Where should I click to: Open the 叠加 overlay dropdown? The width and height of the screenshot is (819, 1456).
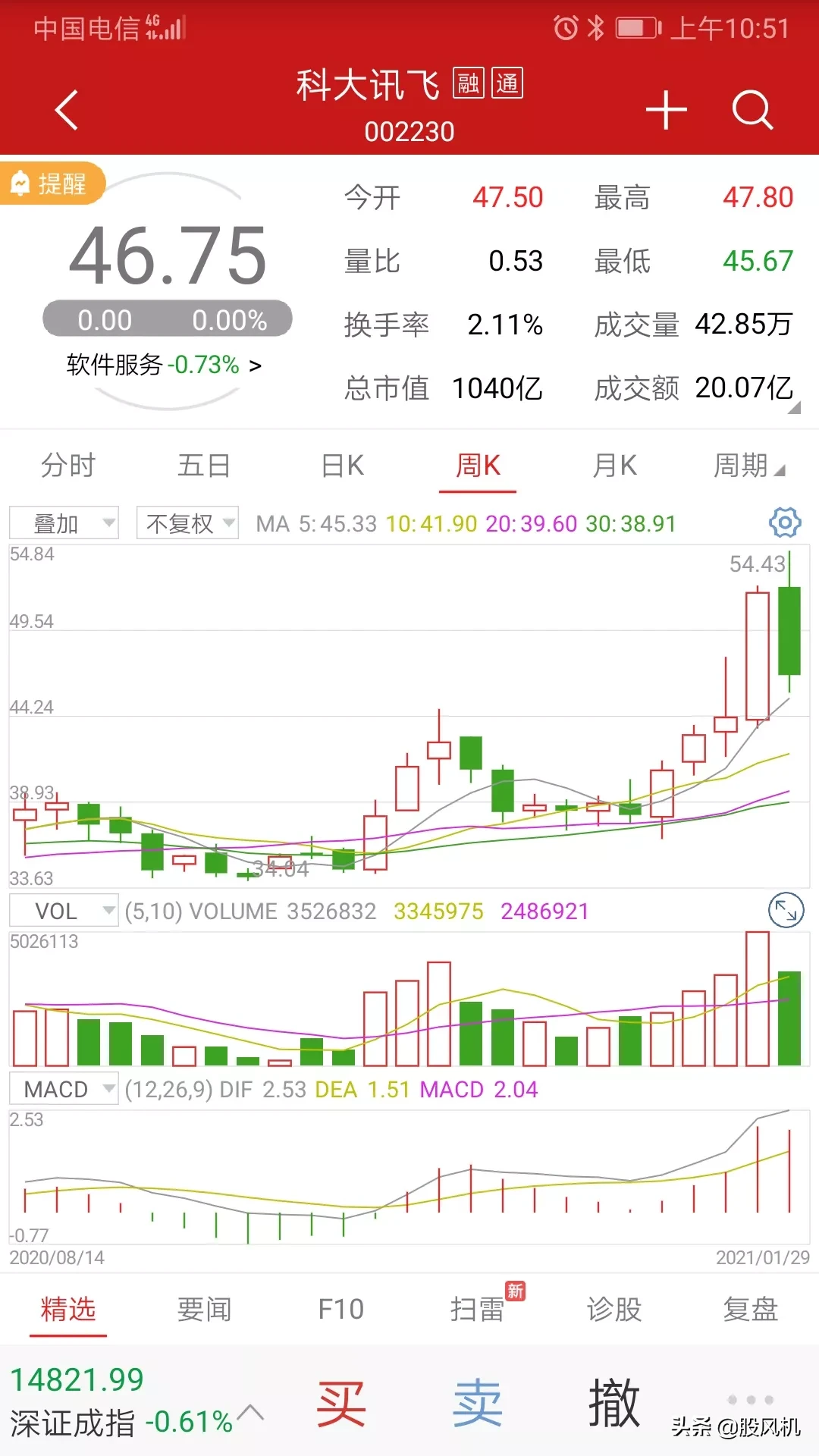click(64, 523)
